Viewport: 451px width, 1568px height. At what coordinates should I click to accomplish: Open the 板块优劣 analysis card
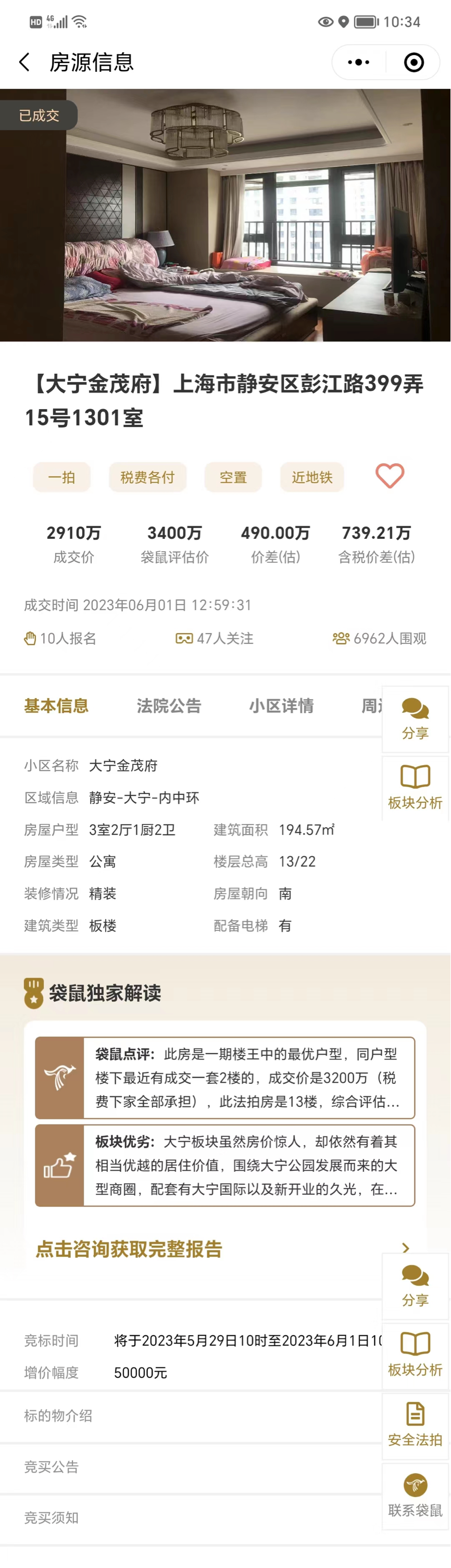(x=225, y=1165)
